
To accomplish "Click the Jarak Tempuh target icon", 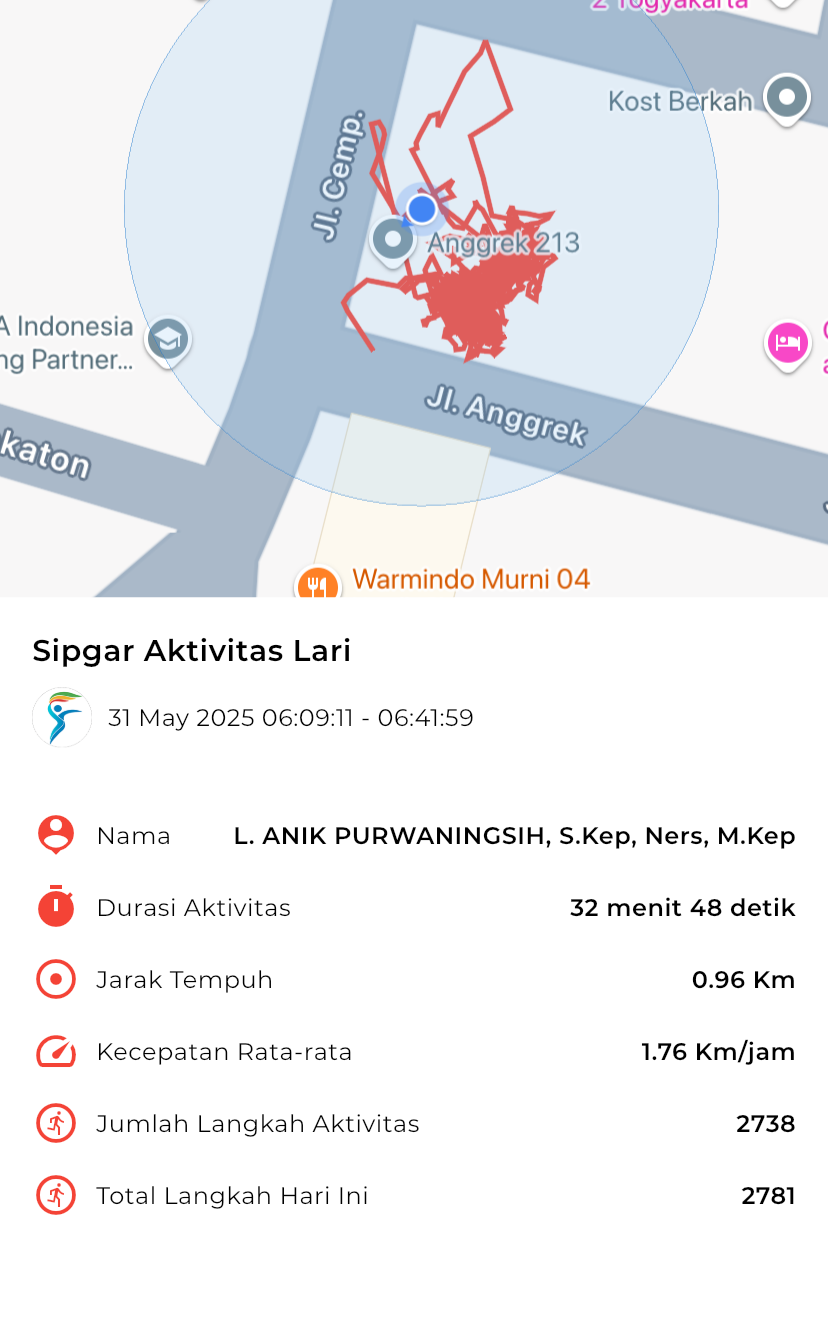I will [55, 979].
